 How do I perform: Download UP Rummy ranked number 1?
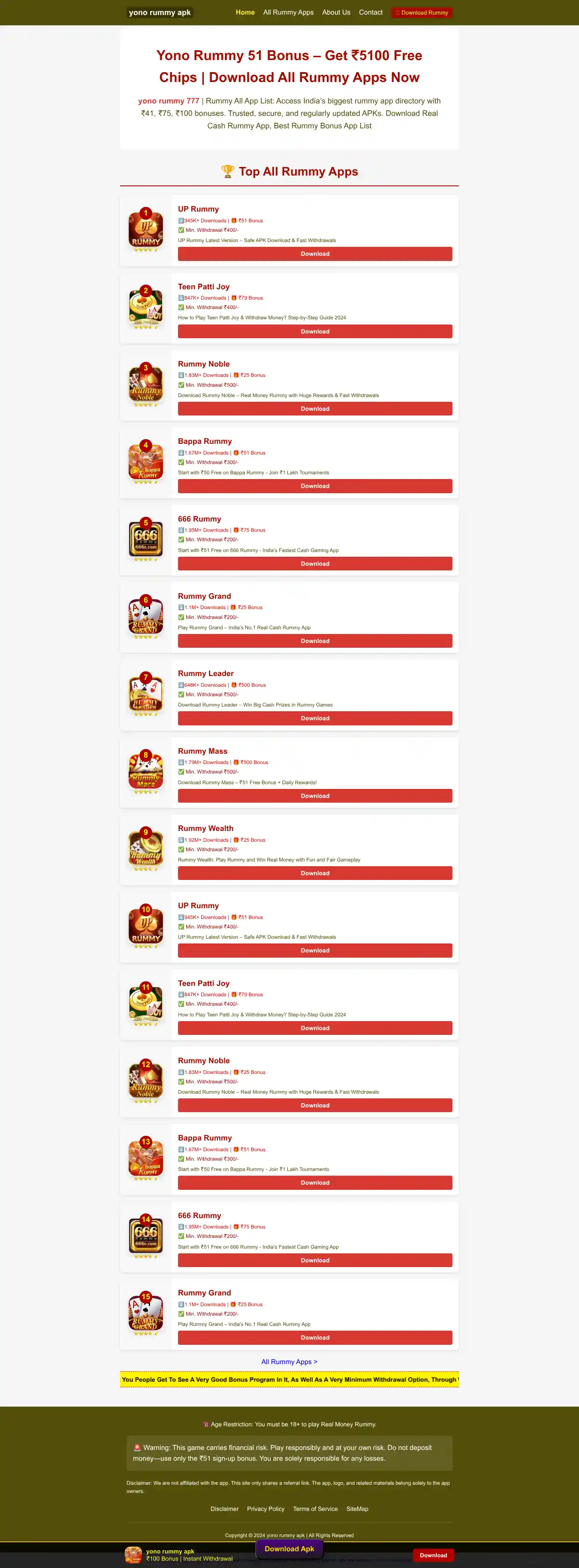pyautogui.click(x=314, y=254)
